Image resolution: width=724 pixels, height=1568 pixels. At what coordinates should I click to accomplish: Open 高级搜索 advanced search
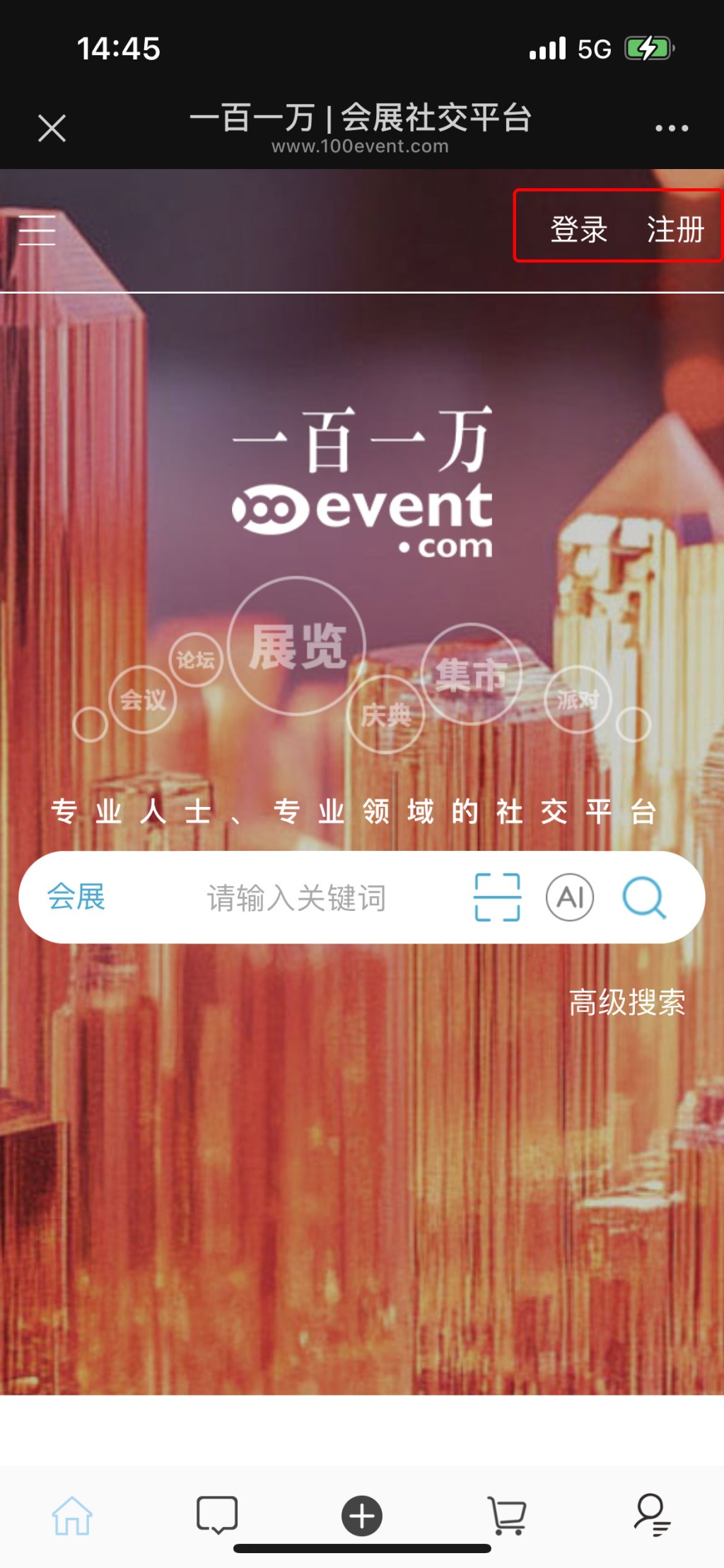627,1002
